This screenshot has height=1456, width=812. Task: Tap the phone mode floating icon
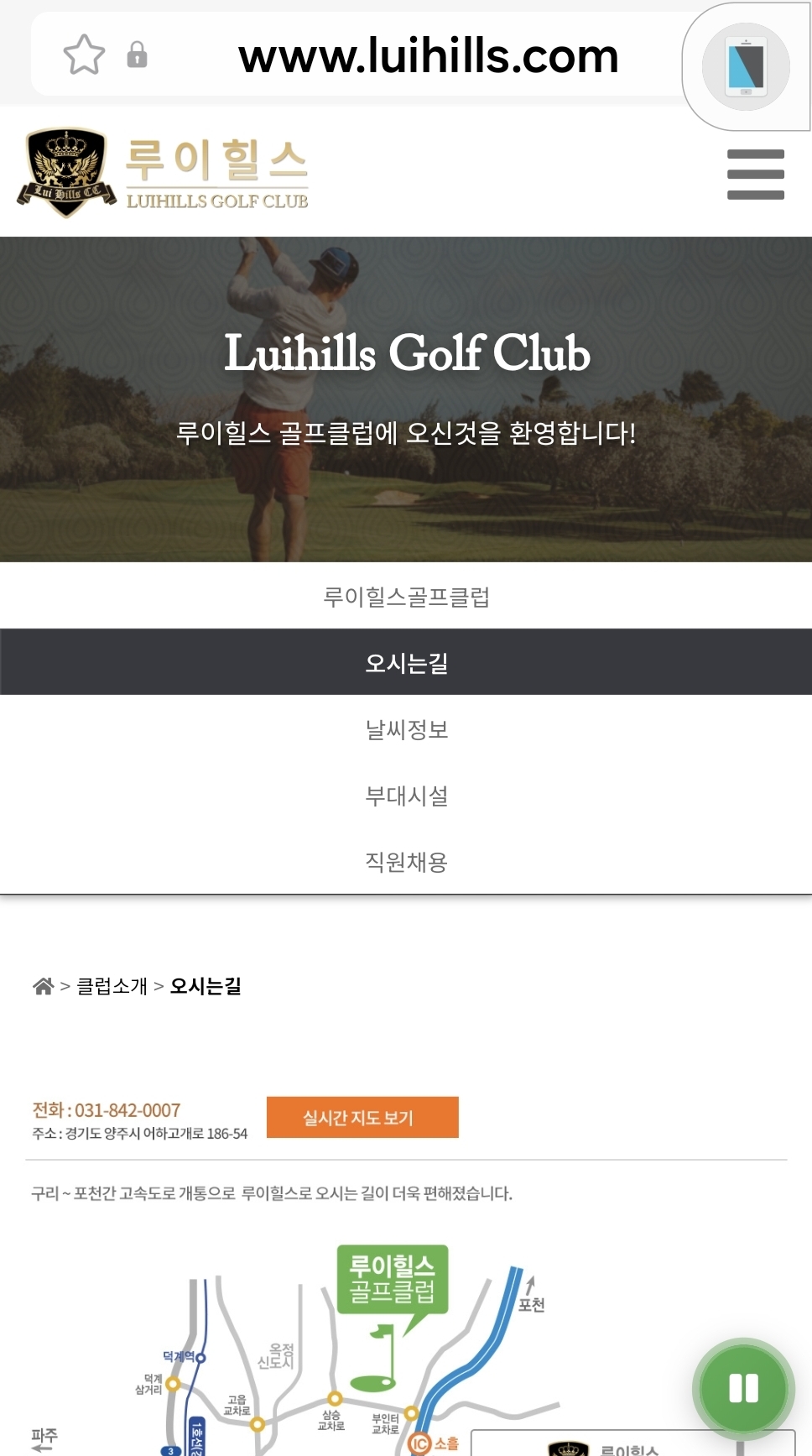[746, 67]
